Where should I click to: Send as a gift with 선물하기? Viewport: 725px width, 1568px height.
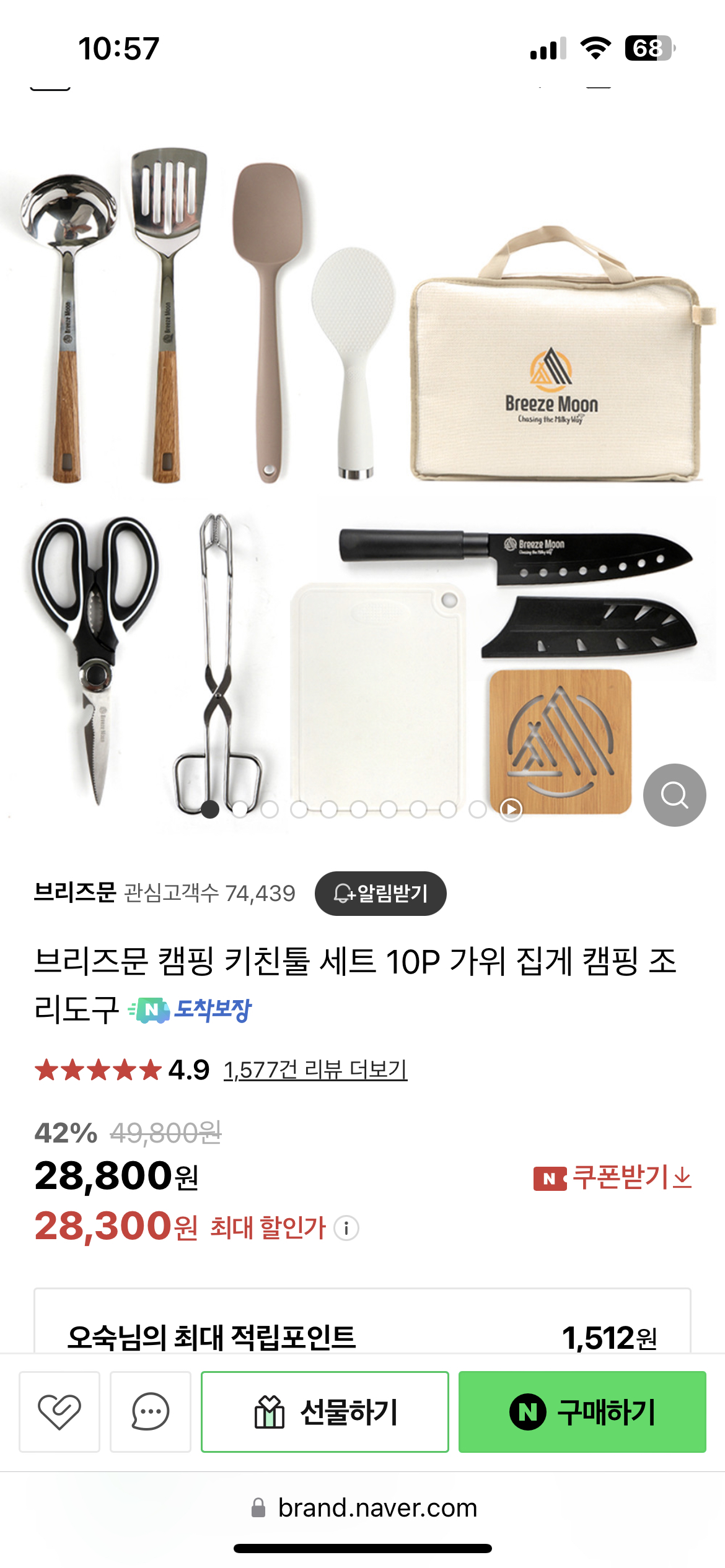coord(325,1411)
